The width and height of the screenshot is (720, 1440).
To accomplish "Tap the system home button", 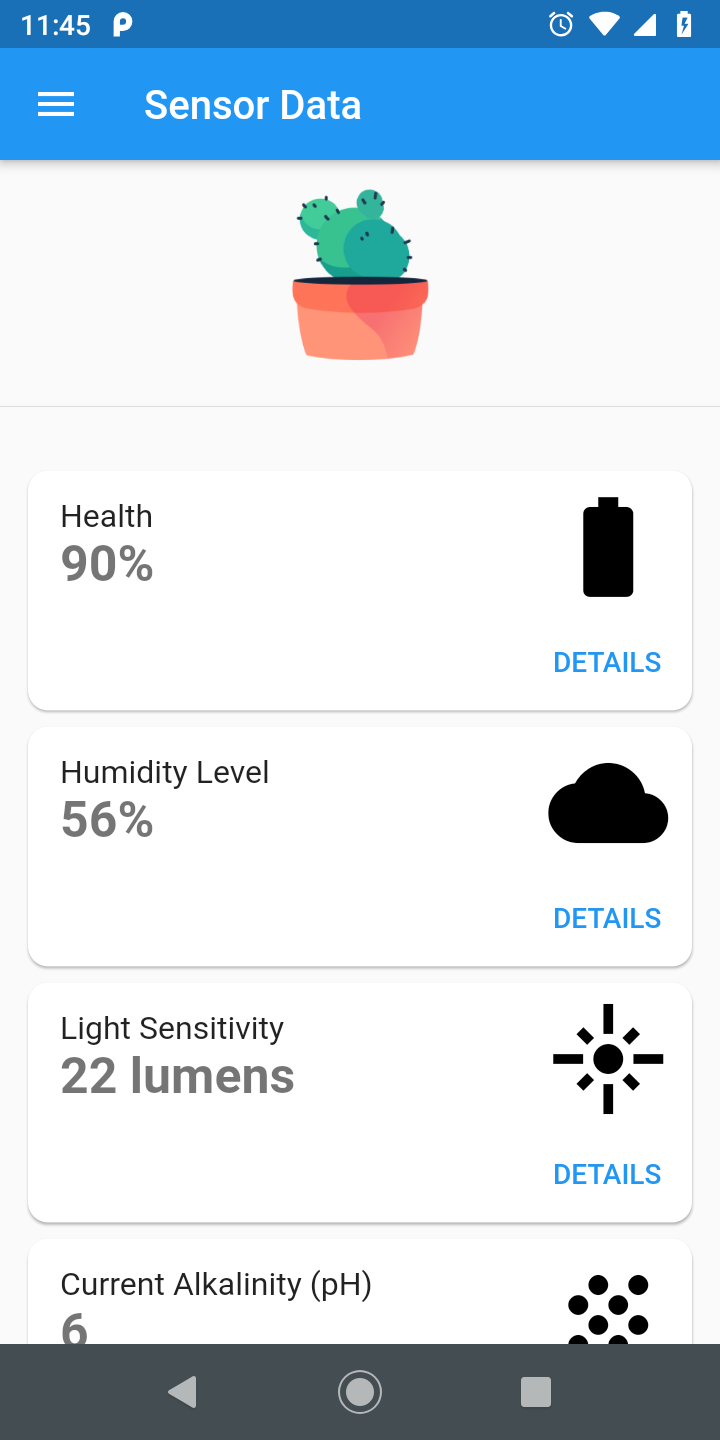I will pyautogui.click(x=360, y=1392).
